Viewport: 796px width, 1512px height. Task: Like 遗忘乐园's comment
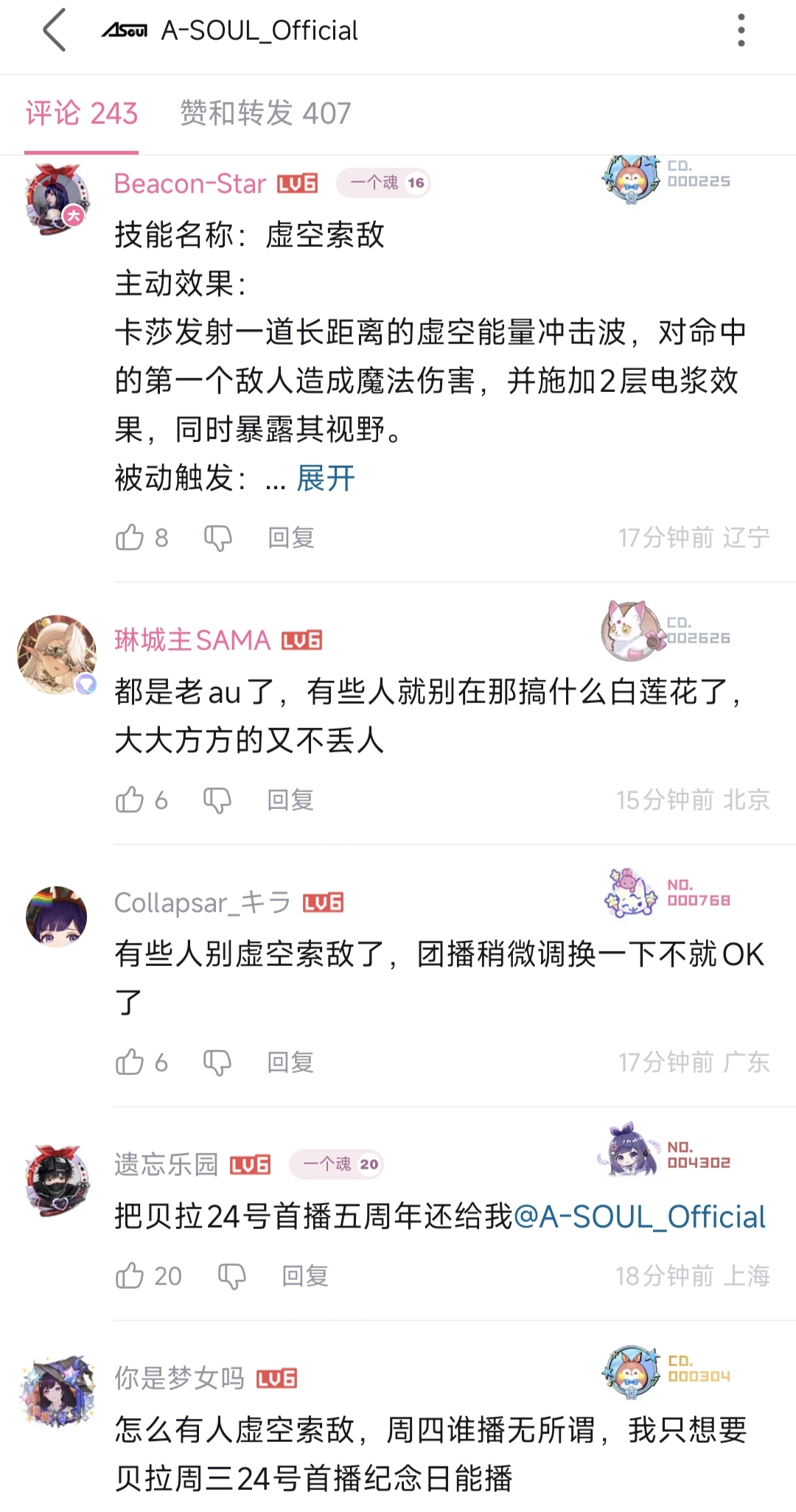[x=130, y=1275]
